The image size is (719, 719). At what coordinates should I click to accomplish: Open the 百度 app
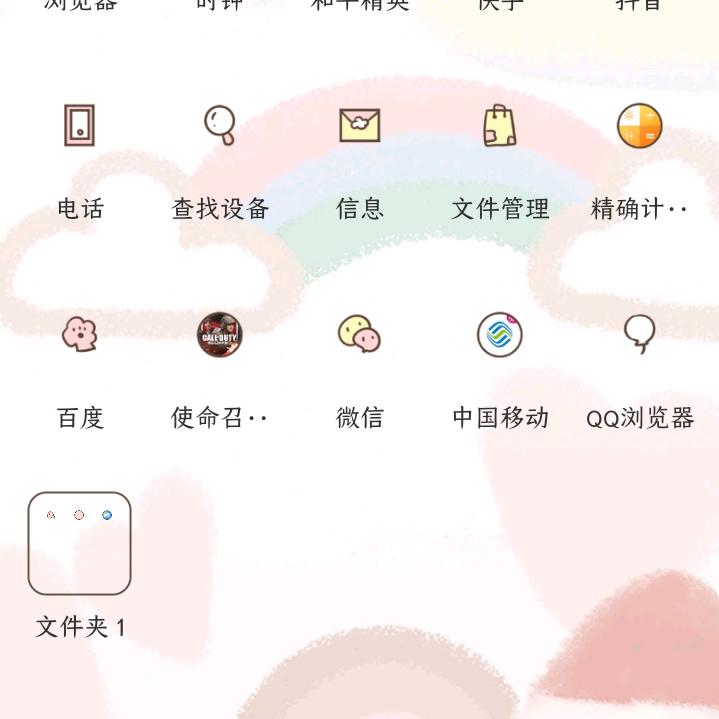point(80,335)
